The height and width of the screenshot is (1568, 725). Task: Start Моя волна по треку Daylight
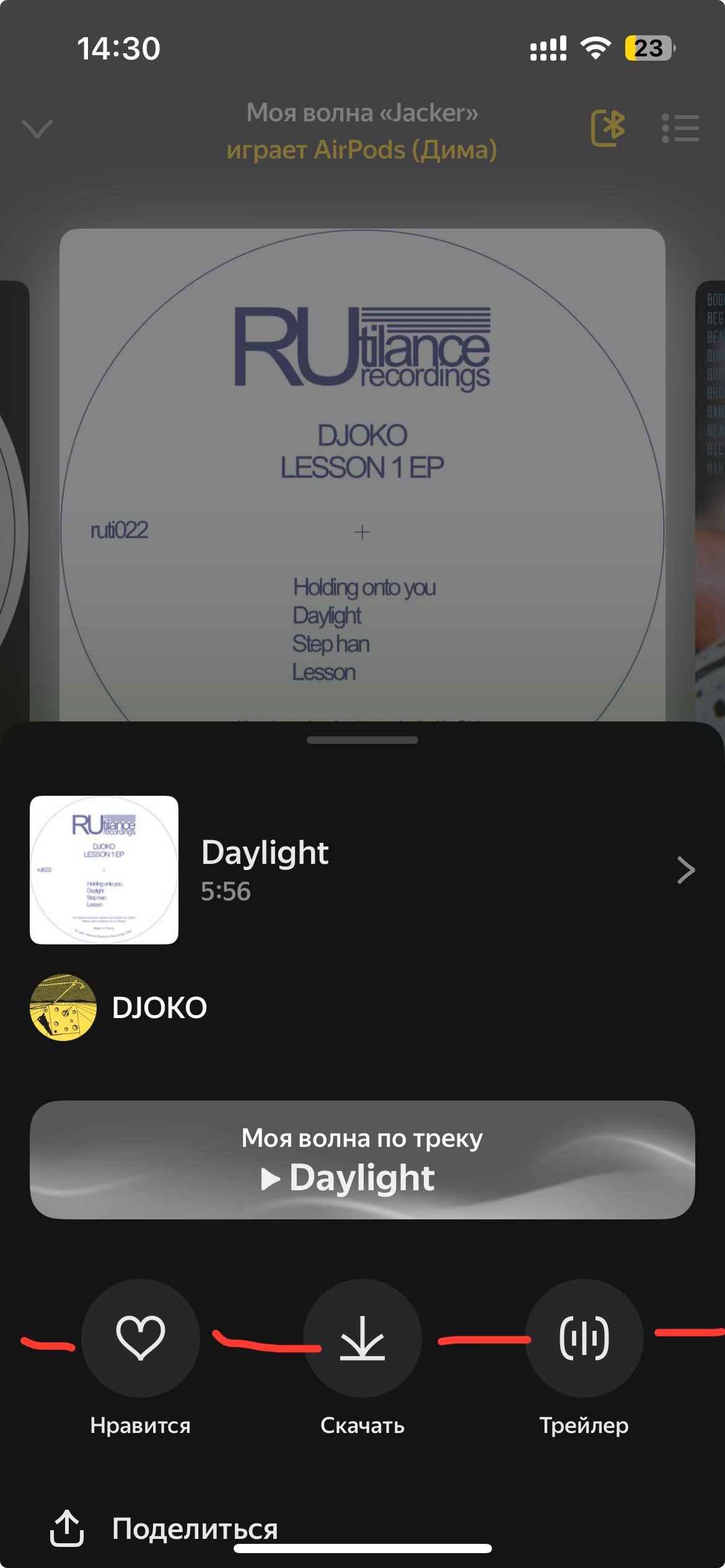pos(362,1159)
